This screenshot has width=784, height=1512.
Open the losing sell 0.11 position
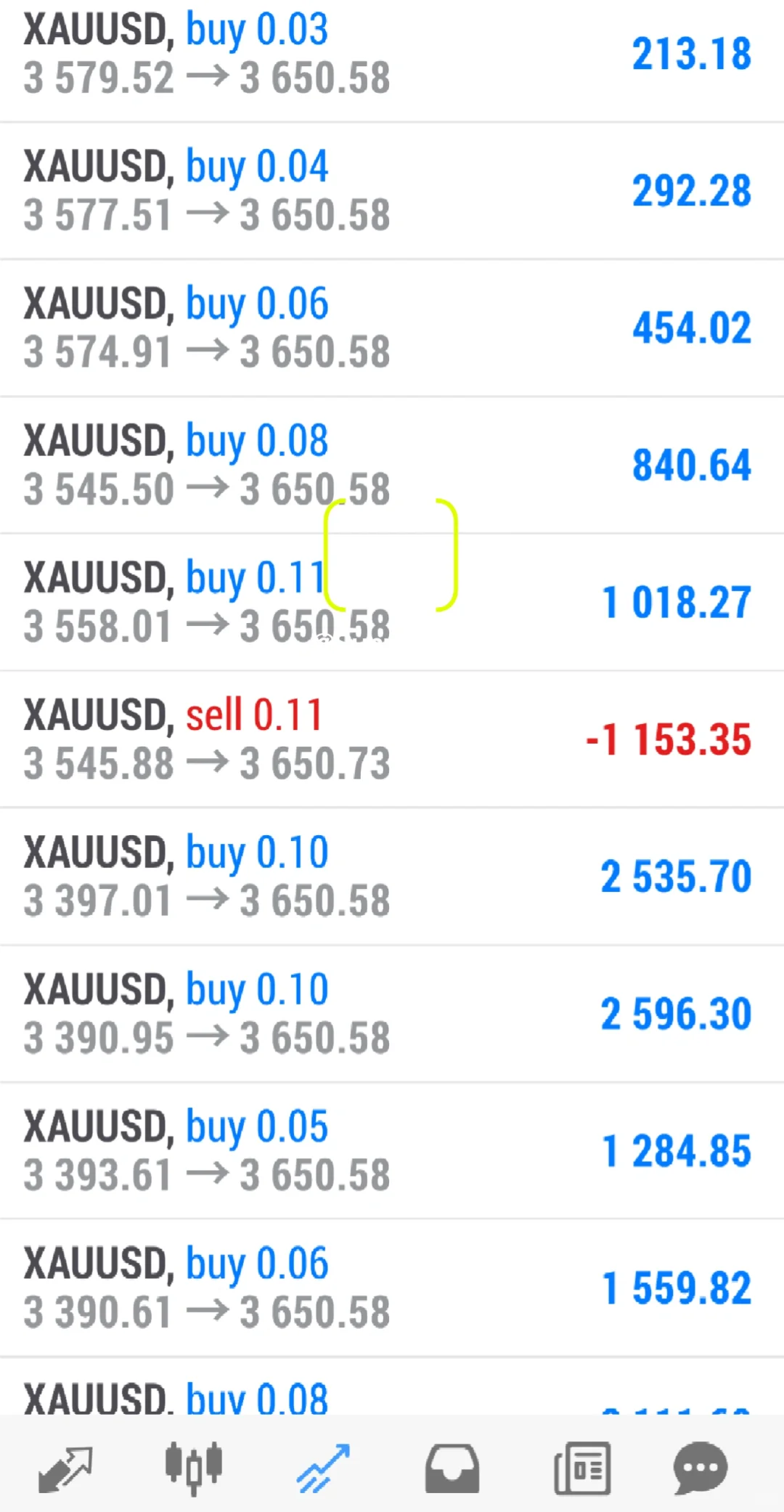coord(392,739)
